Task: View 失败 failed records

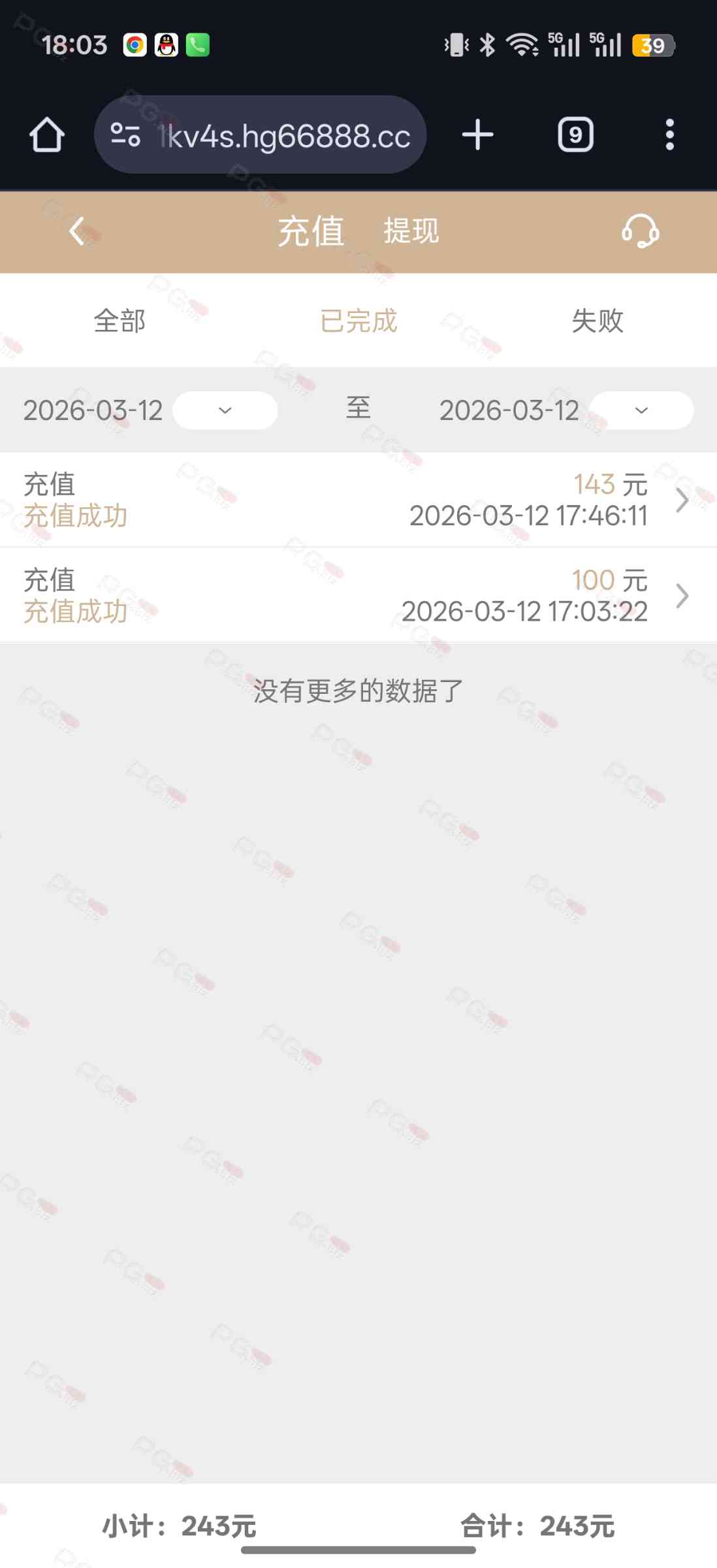Action: [x=597, y=321]
